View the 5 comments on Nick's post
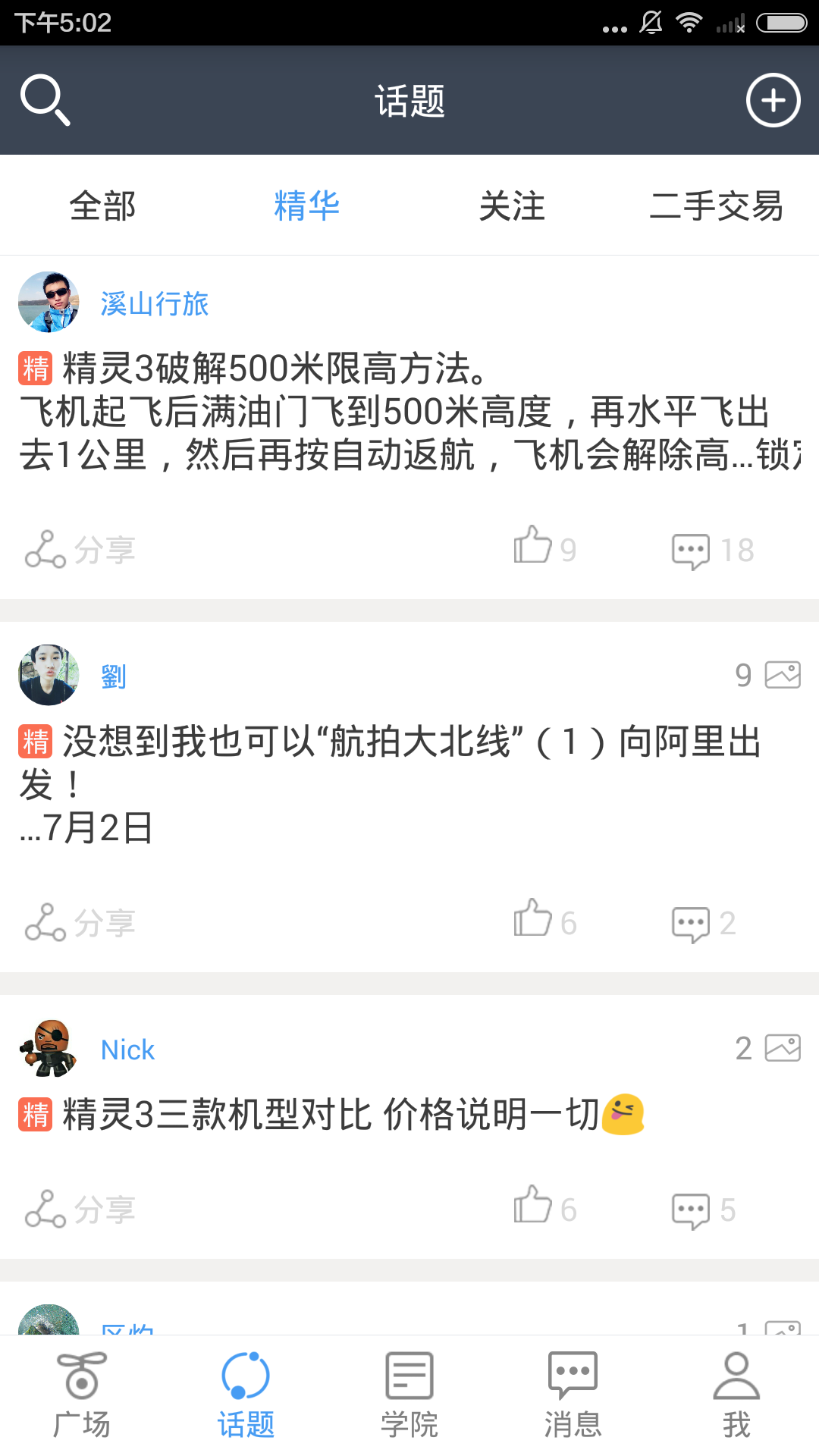 coord(704,1210)
